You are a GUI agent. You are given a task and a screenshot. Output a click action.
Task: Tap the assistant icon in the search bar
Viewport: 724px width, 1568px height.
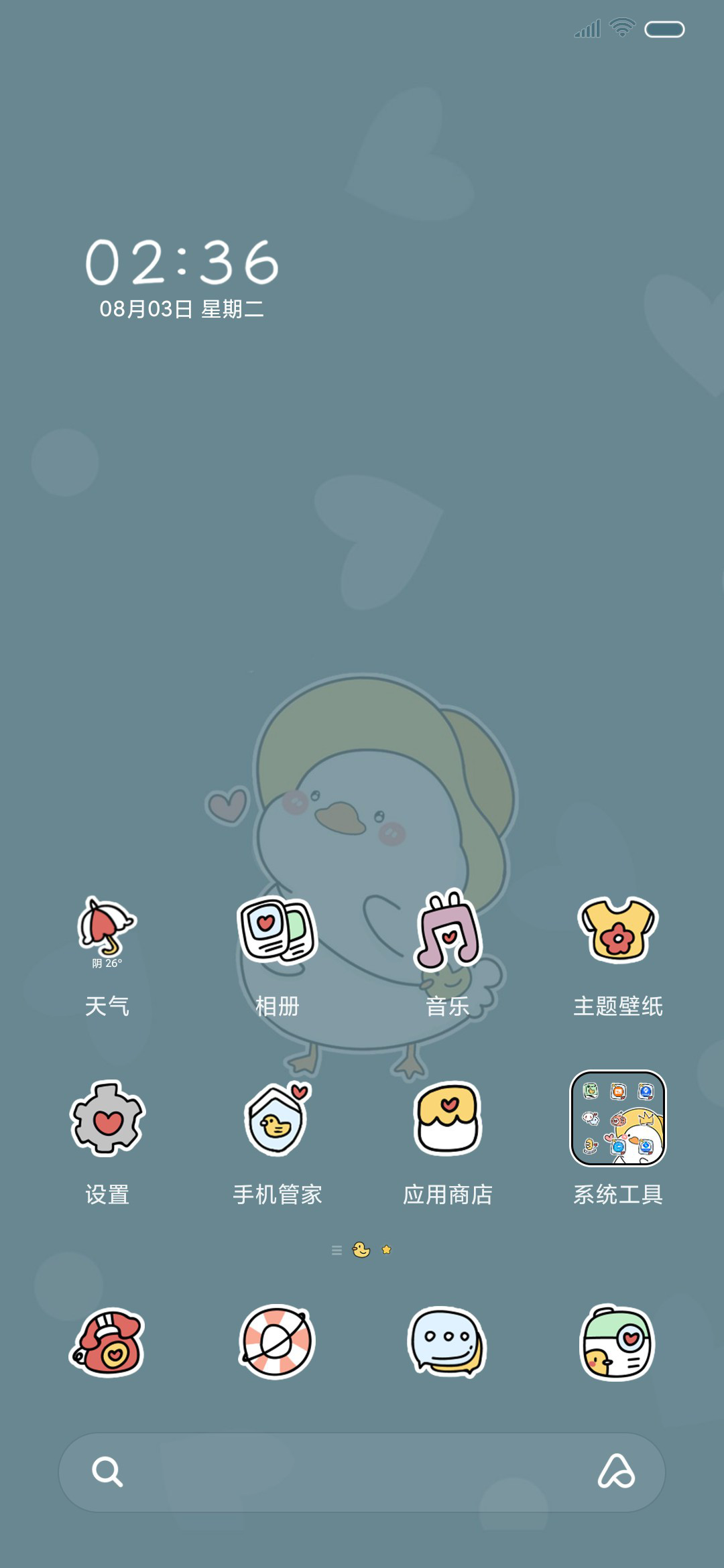[x=616, y=1472]
